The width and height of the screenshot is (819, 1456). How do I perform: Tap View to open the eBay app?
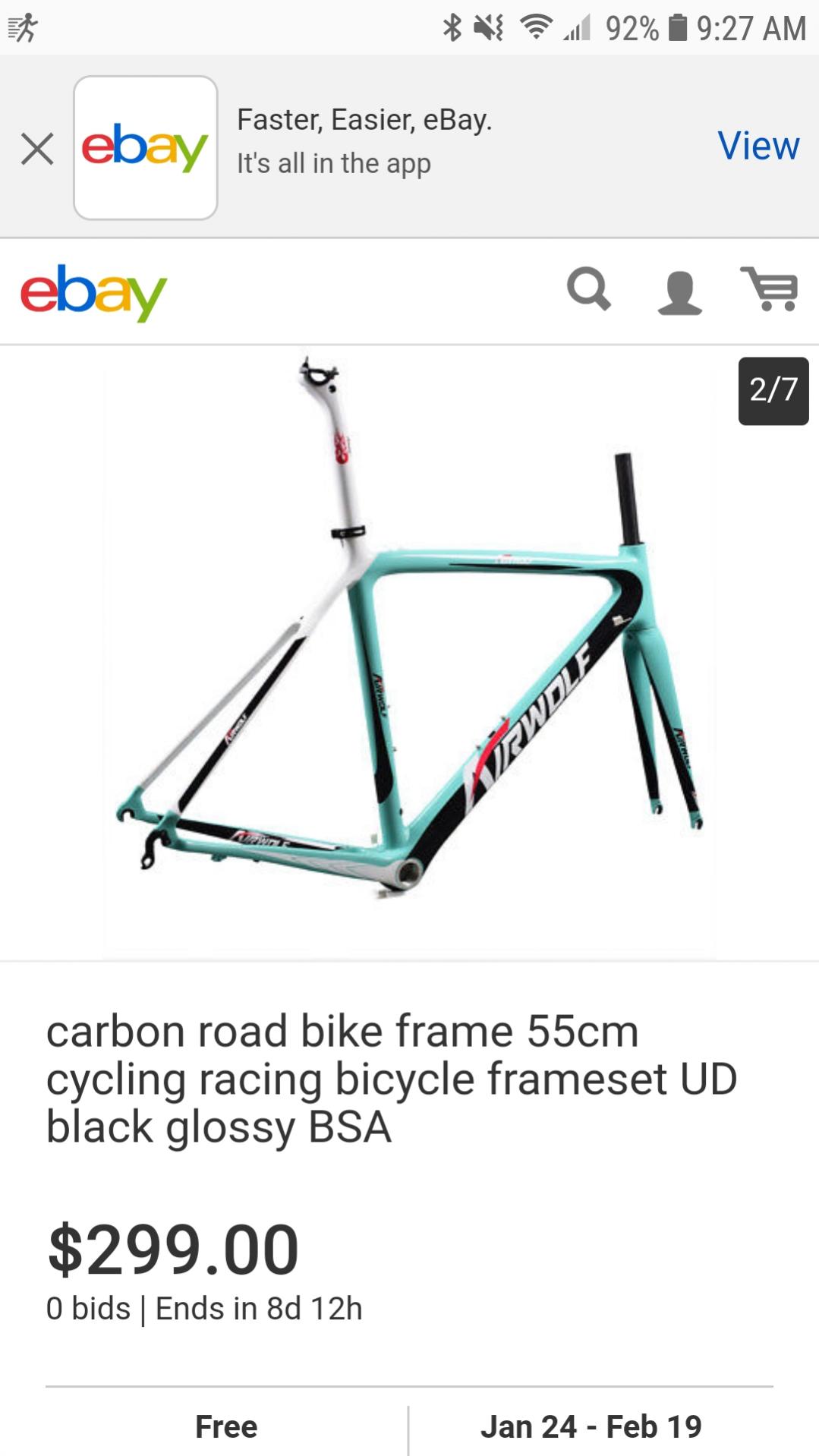point(758,146)
